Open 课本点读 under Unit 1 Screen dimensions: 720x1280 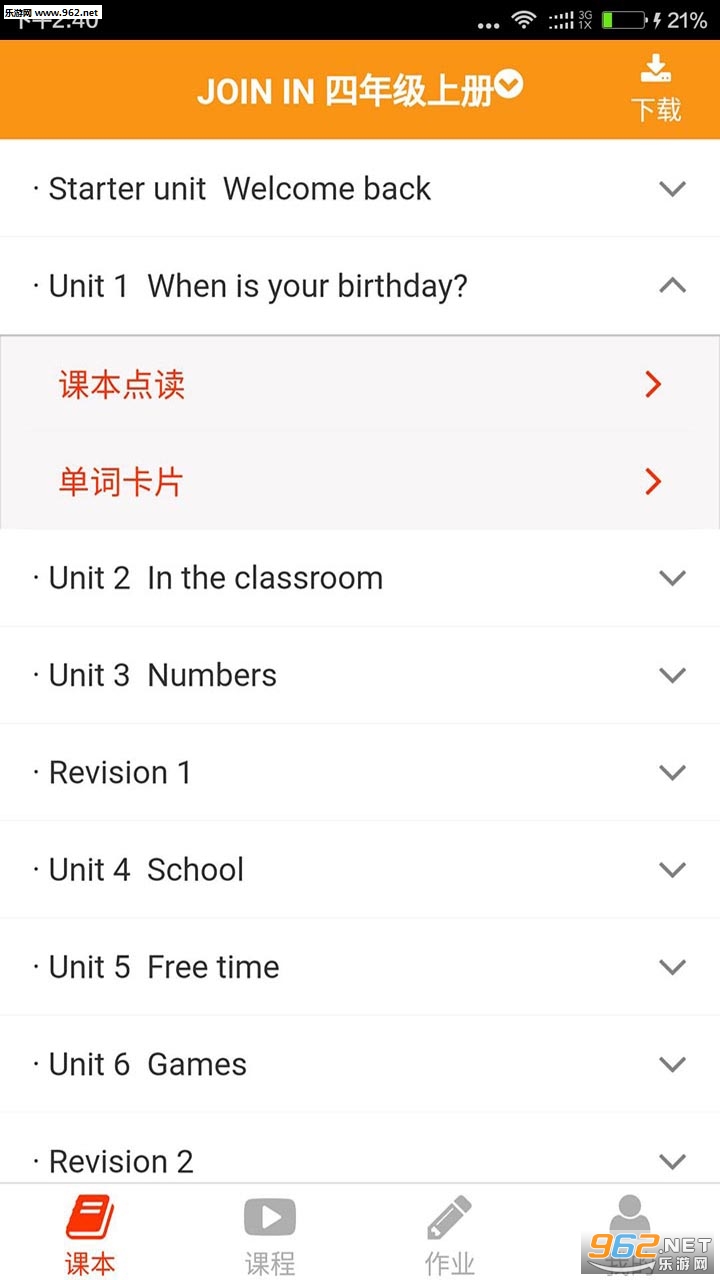point(360,384)
